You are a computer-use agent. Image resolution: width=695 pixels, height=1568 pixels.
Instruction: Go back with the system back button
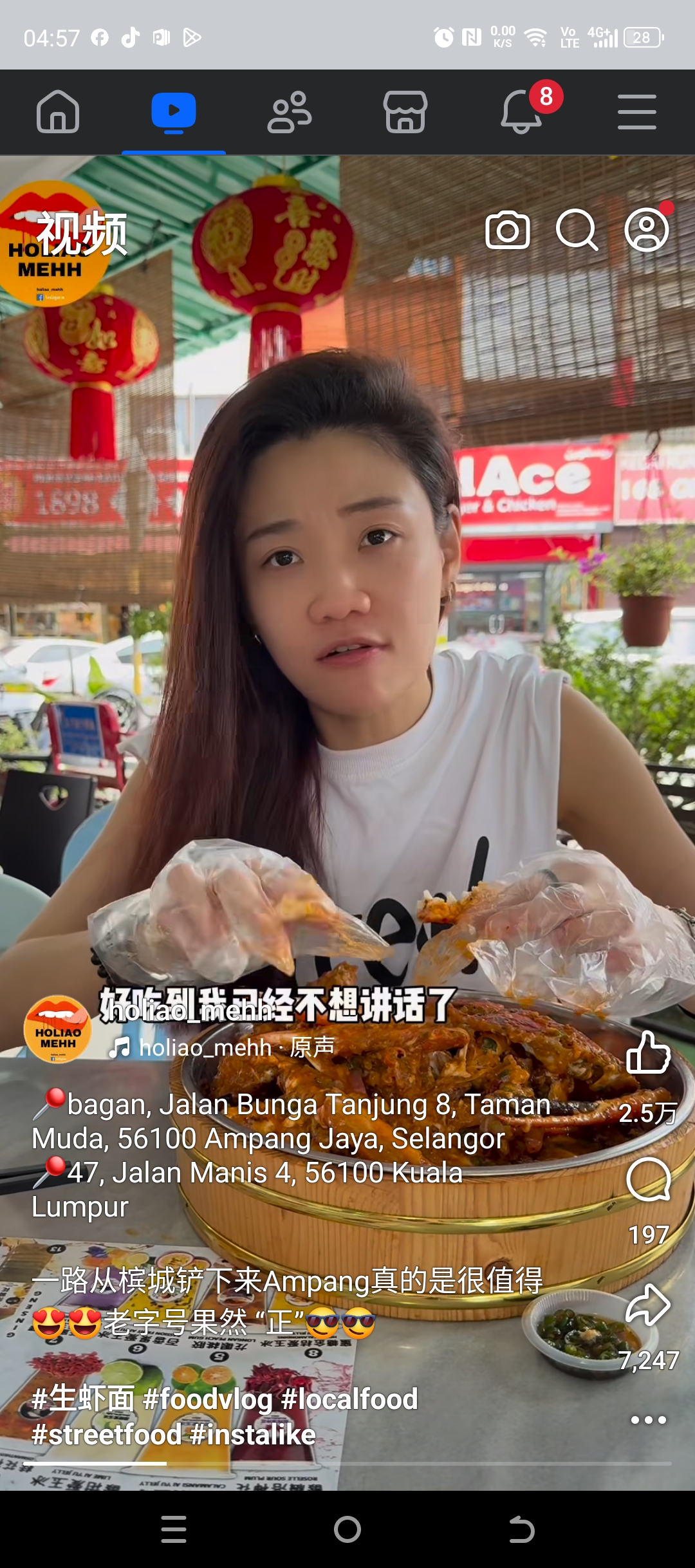click(x=521, y=1529)
